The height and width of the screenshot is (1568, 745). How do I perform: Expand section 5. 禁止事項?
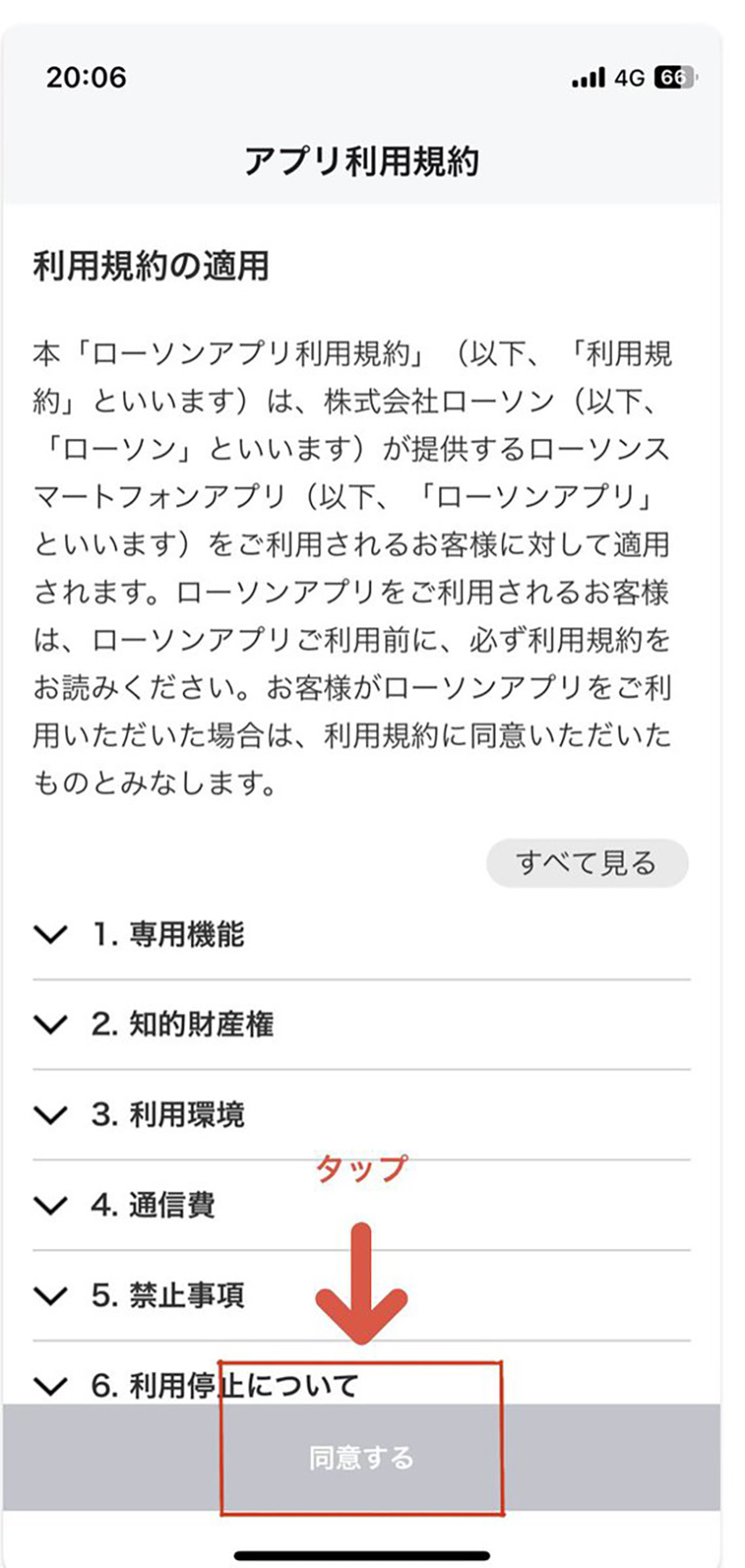[x=361, y=1295]
